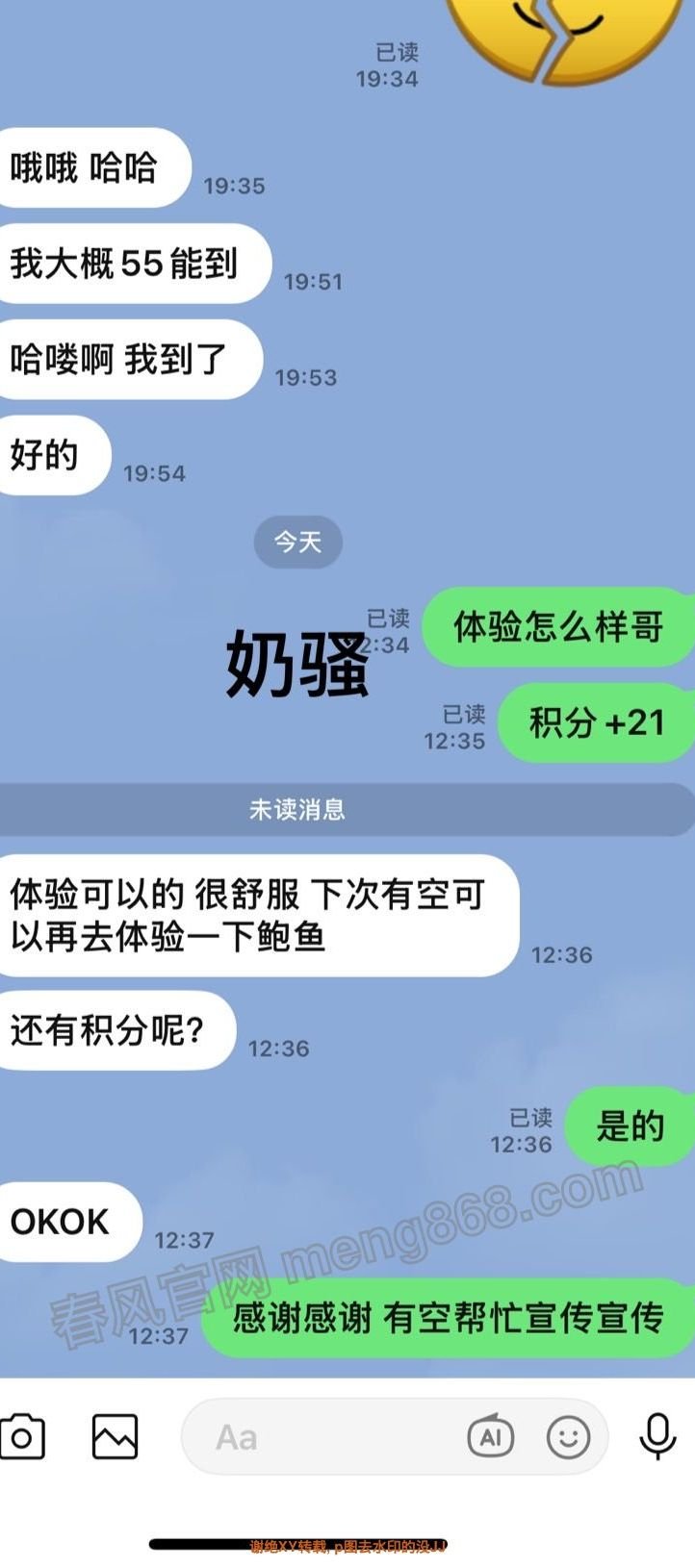695x1568 pixels.
Task: Open the AI assistant in the input box
Action: [490, 1437]
